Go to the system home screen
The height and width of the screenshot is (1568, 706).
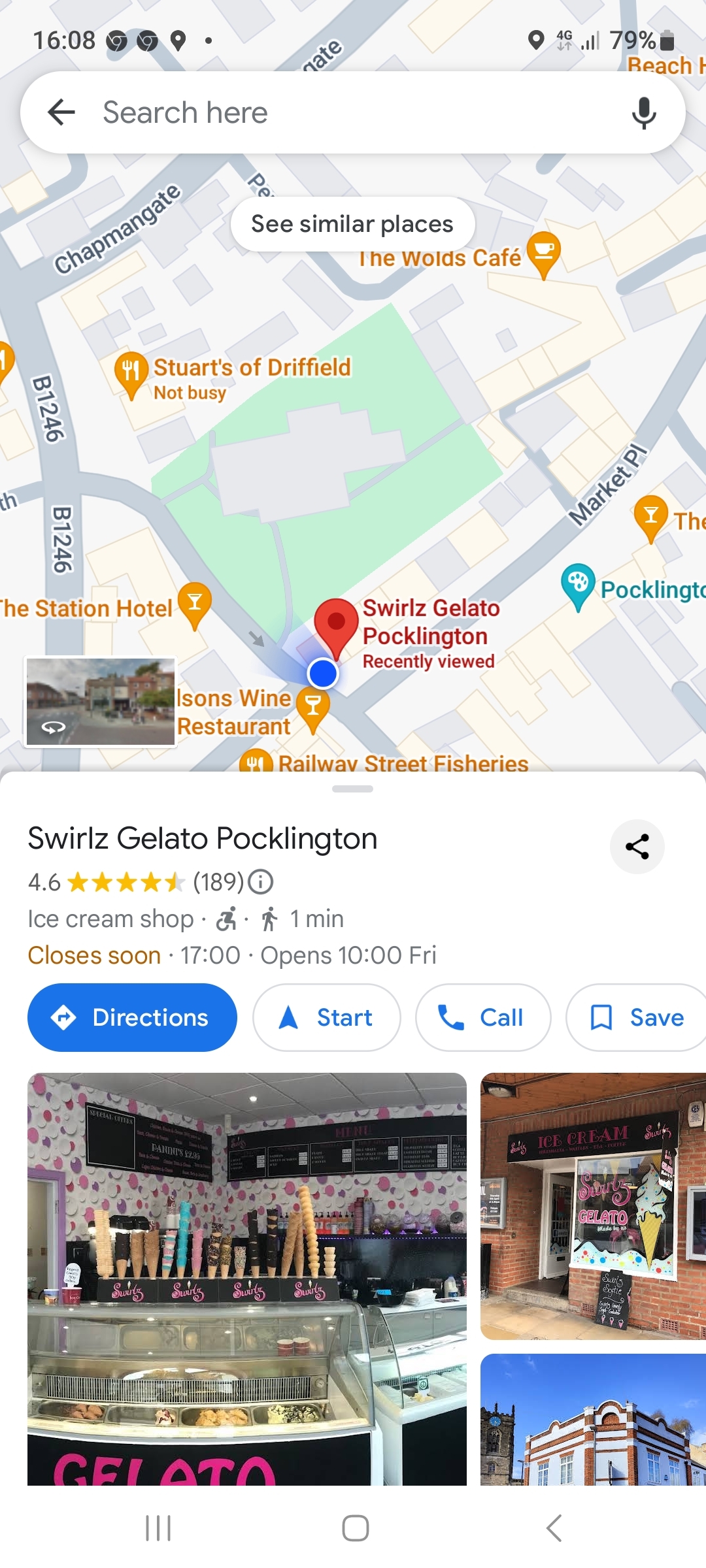pyautogui.click(x=355, y=1528)
